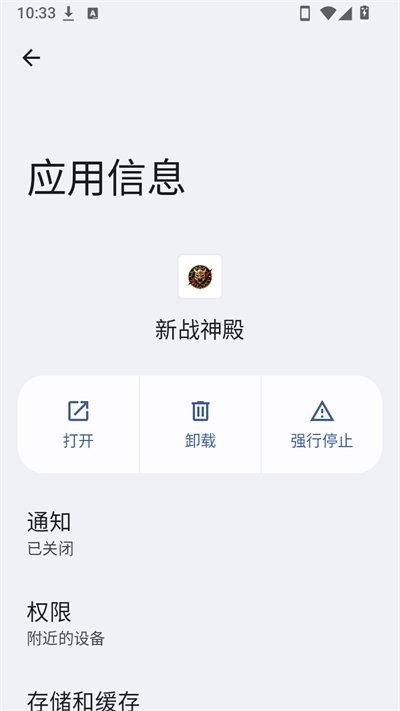This screenshot has width=400, height=711.
Task: Open the 通知 settings row
Action: pos(200,534)
